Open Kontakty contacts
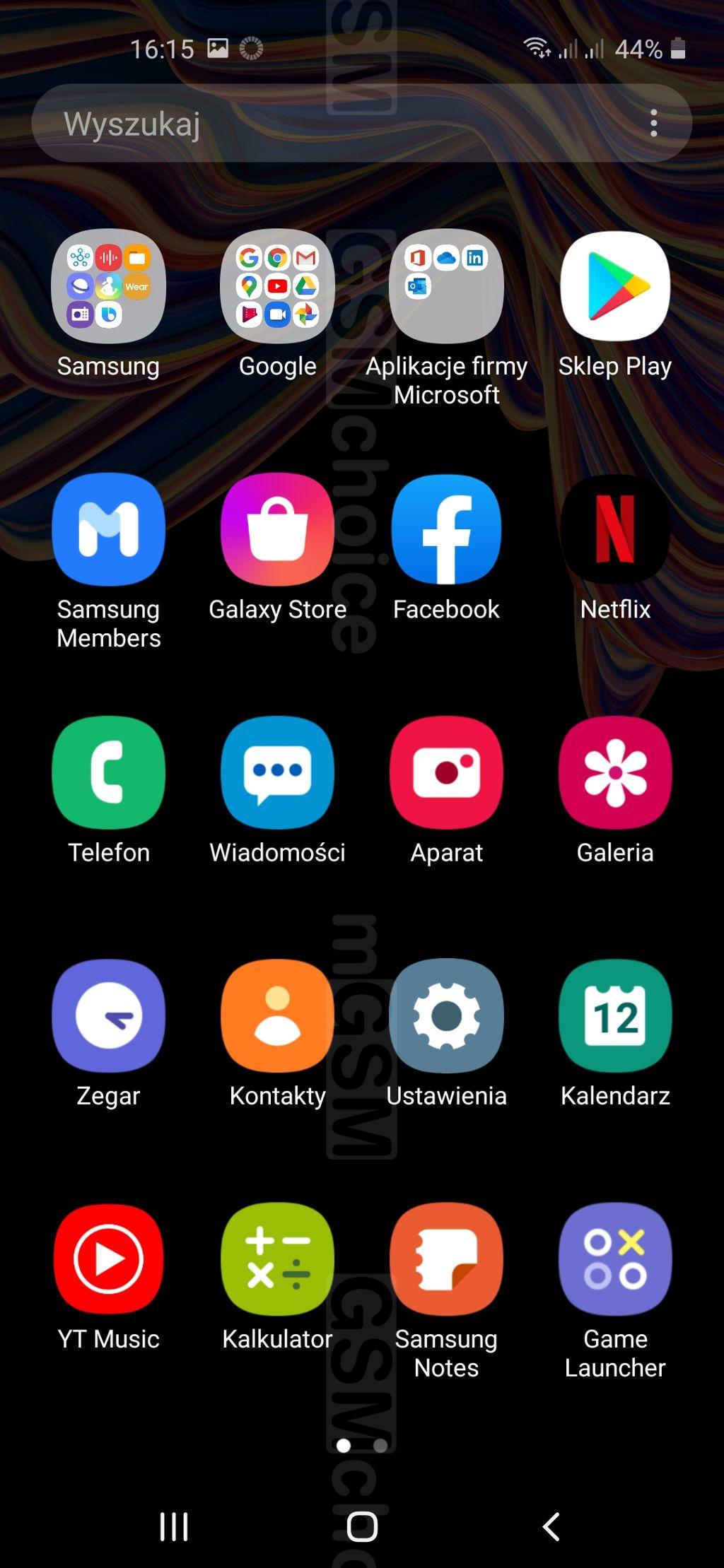 277,1015
